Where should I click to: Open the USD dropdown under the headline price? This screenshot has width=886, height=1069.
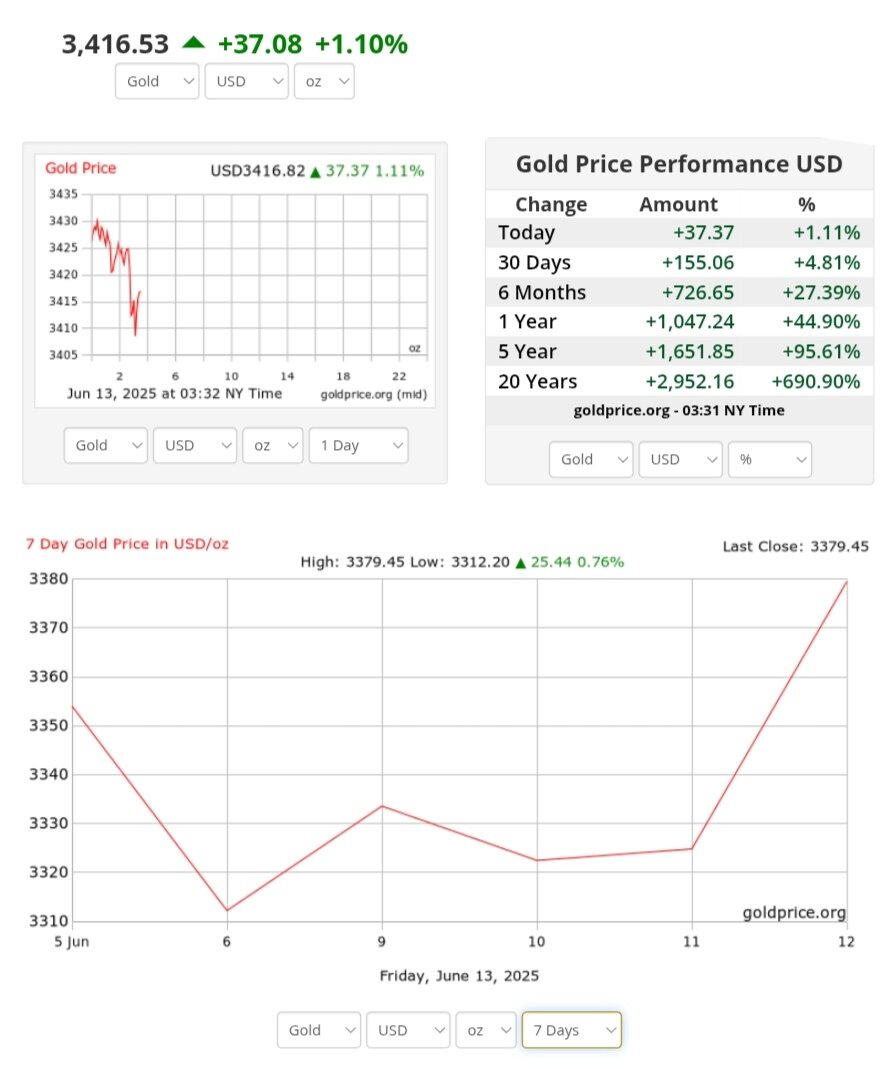(246, 81)
